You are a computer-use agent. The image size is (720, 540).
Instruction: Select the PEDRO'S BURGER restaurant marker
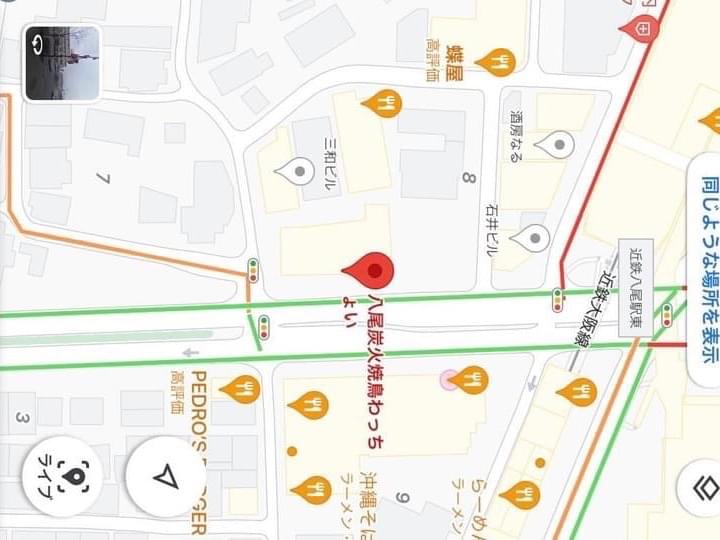[x=240, y=390]
